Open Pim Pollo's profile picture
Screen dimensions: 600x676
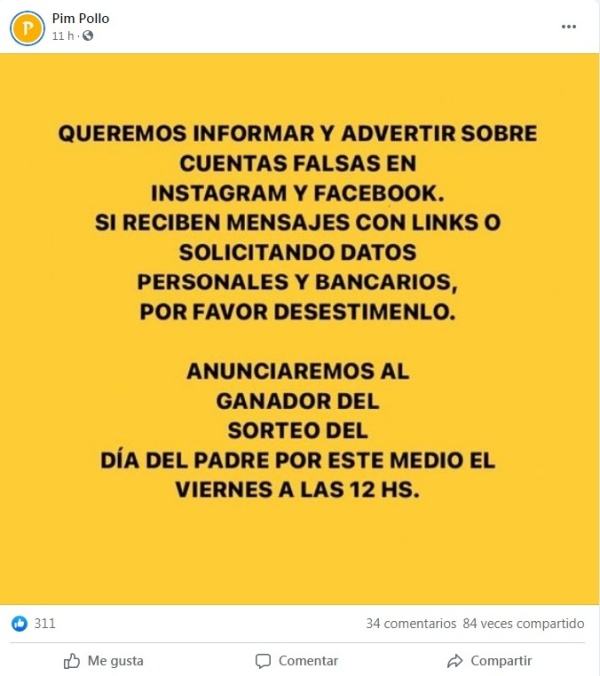[27, 27]
